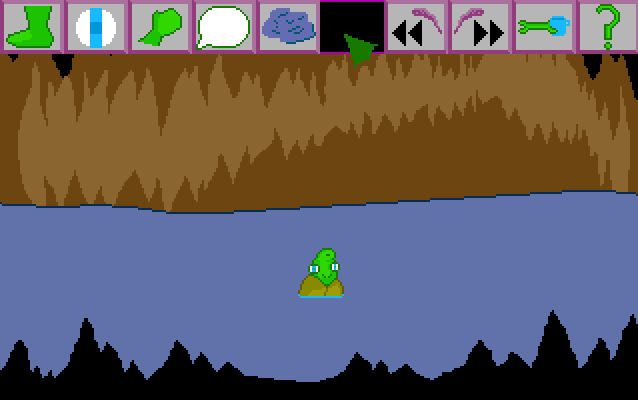Open the slider settings control panel
This screenshot has width=638, height=400.
pos(544,26)
